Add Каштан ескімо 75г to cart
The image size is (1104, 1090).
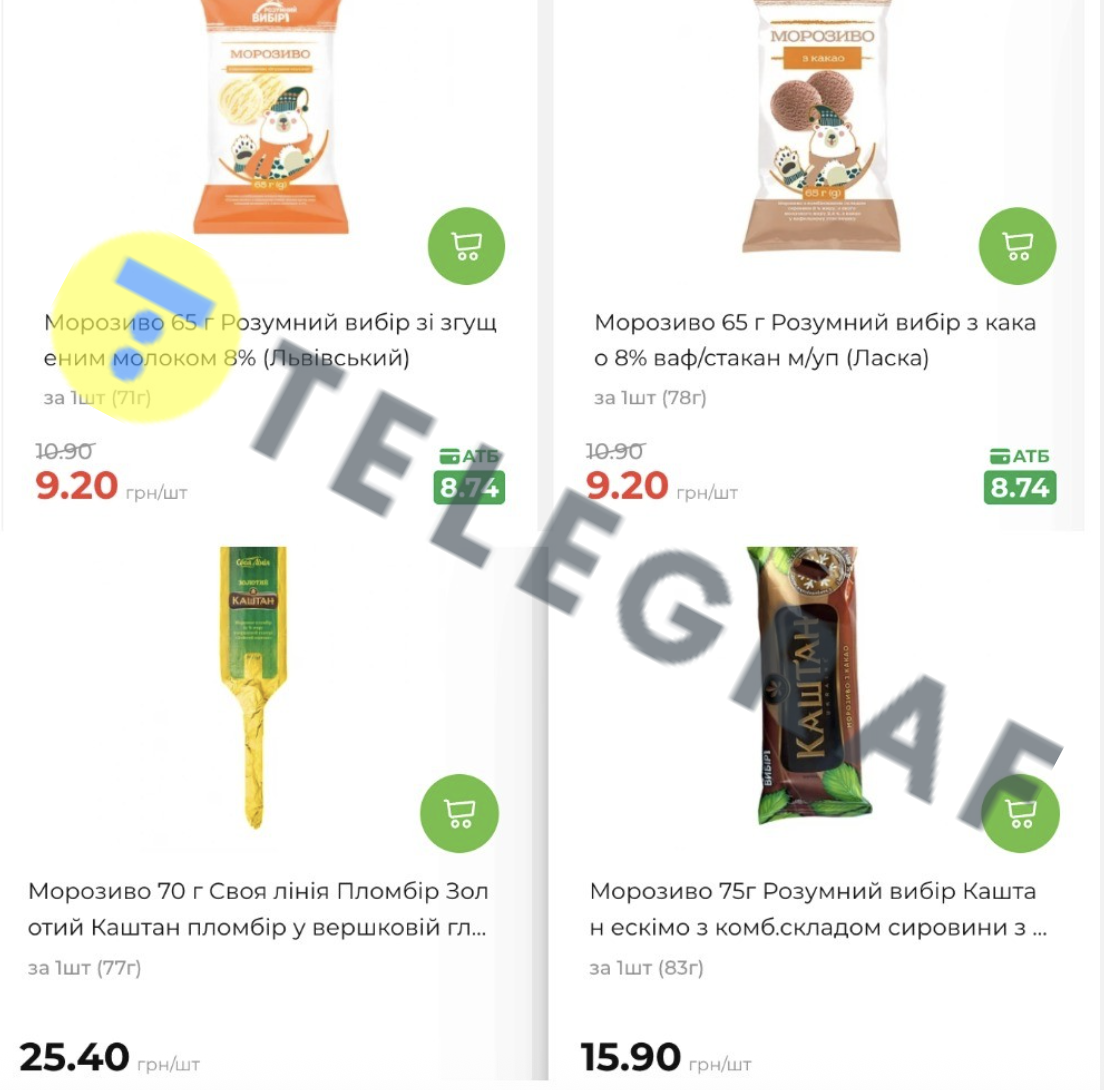pos(1019,812)
